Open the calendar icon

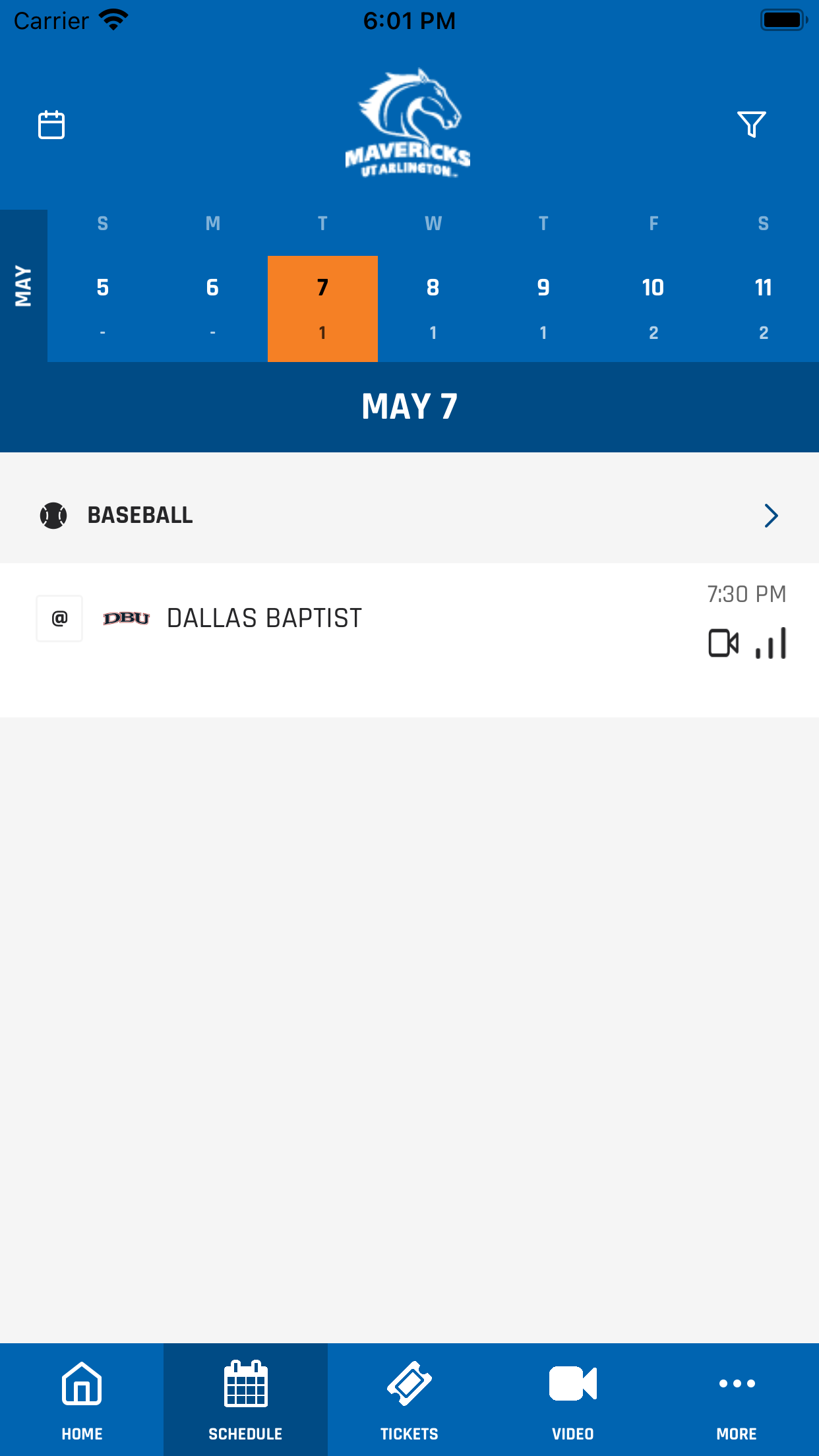[51, 125]
